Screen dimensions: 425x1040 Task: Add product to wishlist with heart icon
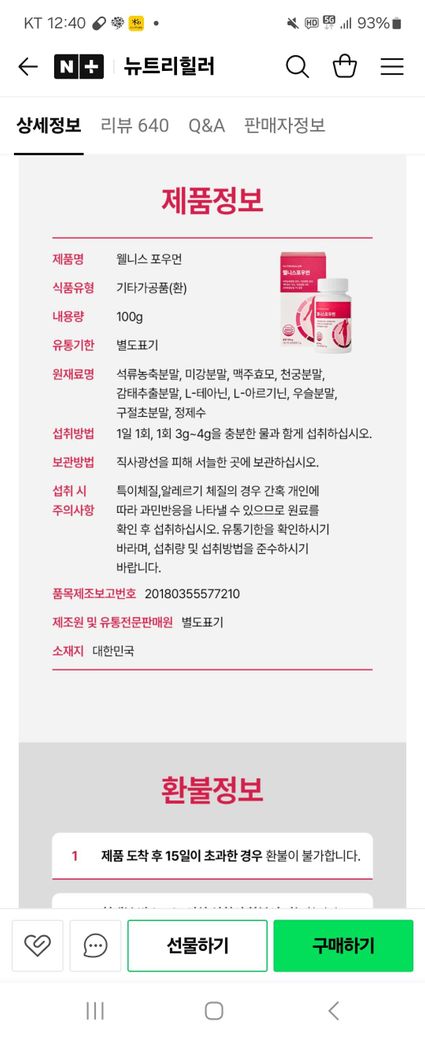point(37,945)
